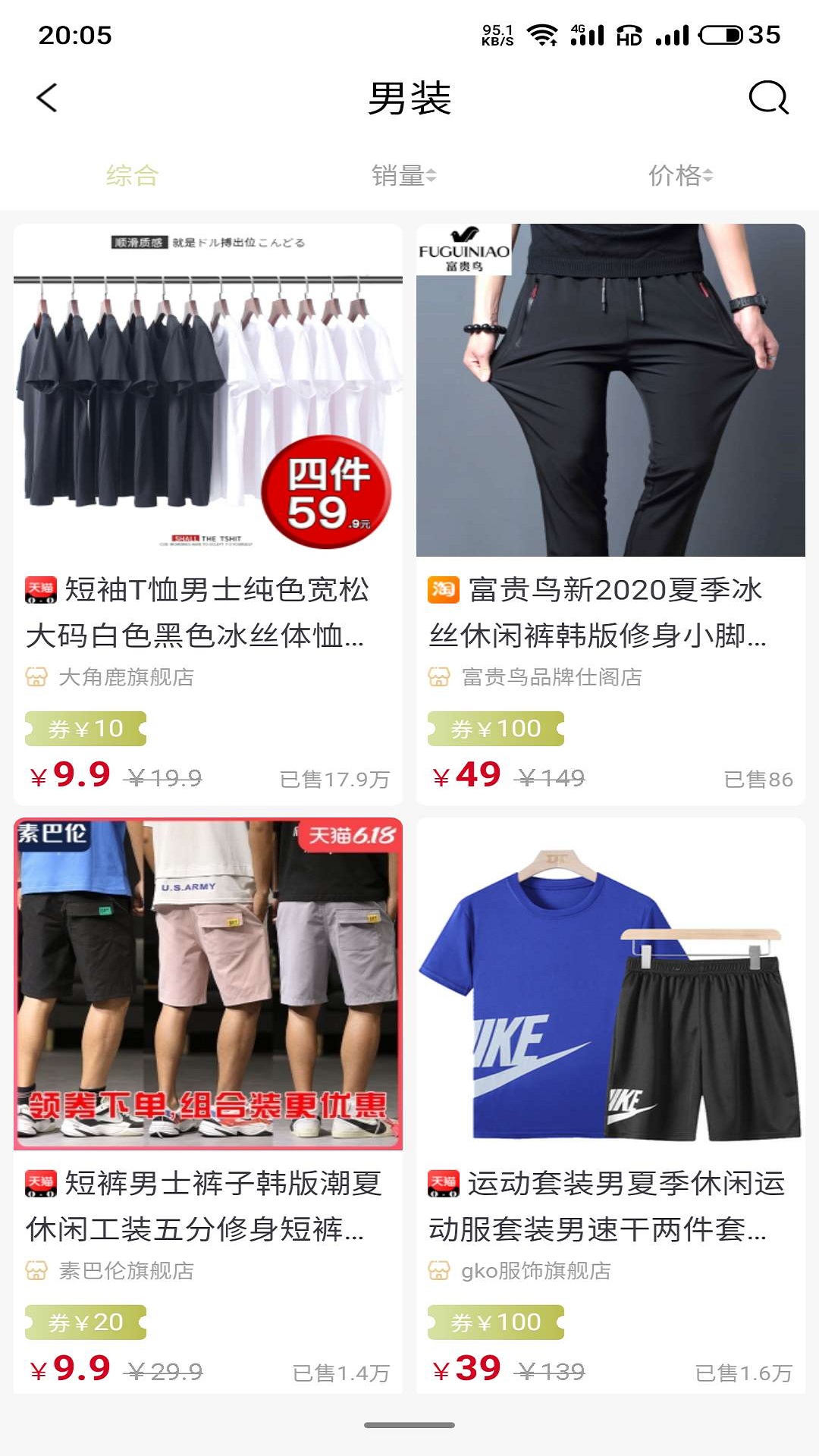This screenshot has width=819, height=1456.
Task: Open the 短袖T恤男士纯色宽松 product card
Action: tap(208, 514)
